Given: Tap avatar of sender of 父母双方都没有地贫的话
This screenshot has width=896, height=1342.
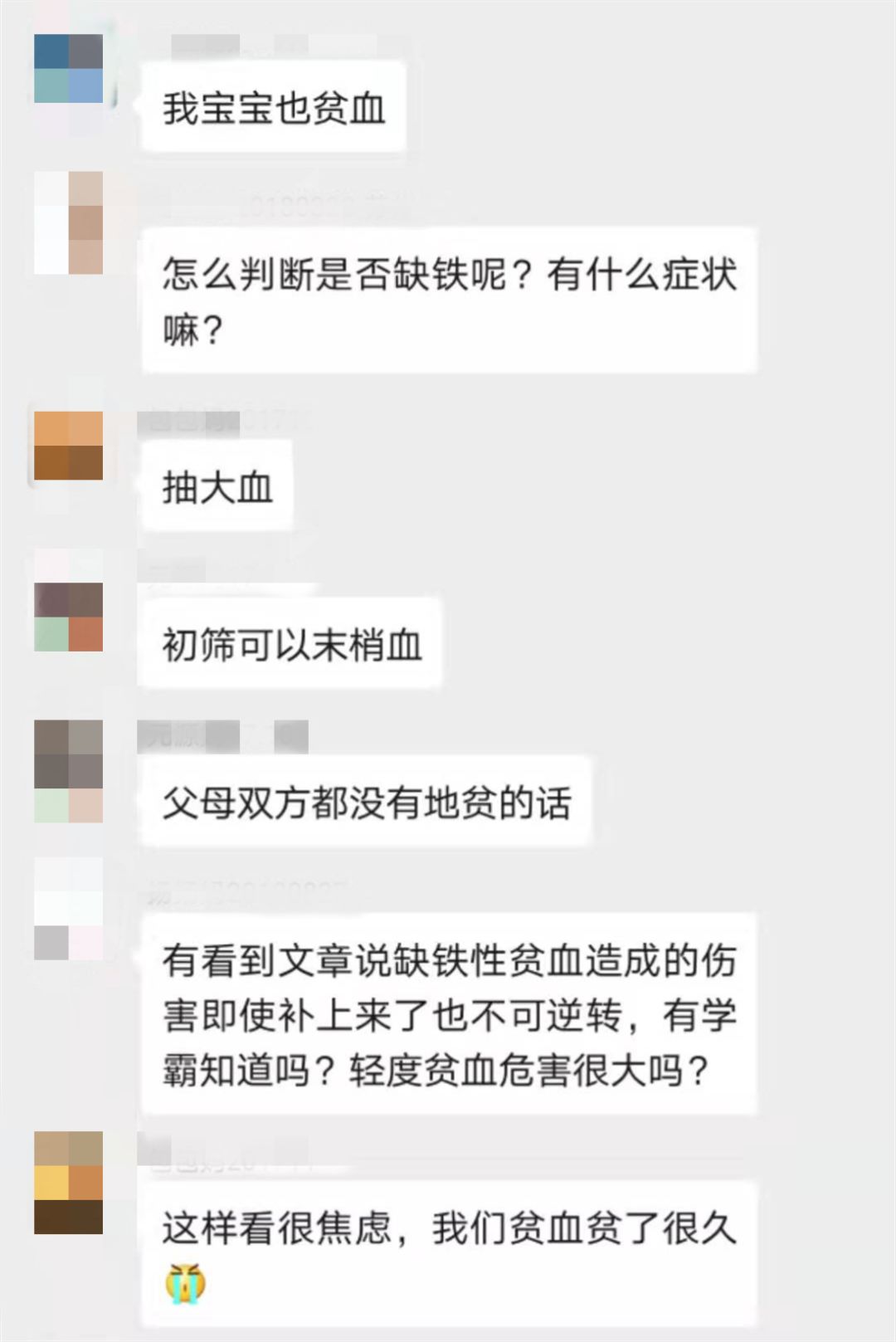Looking at the screenshot, I should (68, 771).
